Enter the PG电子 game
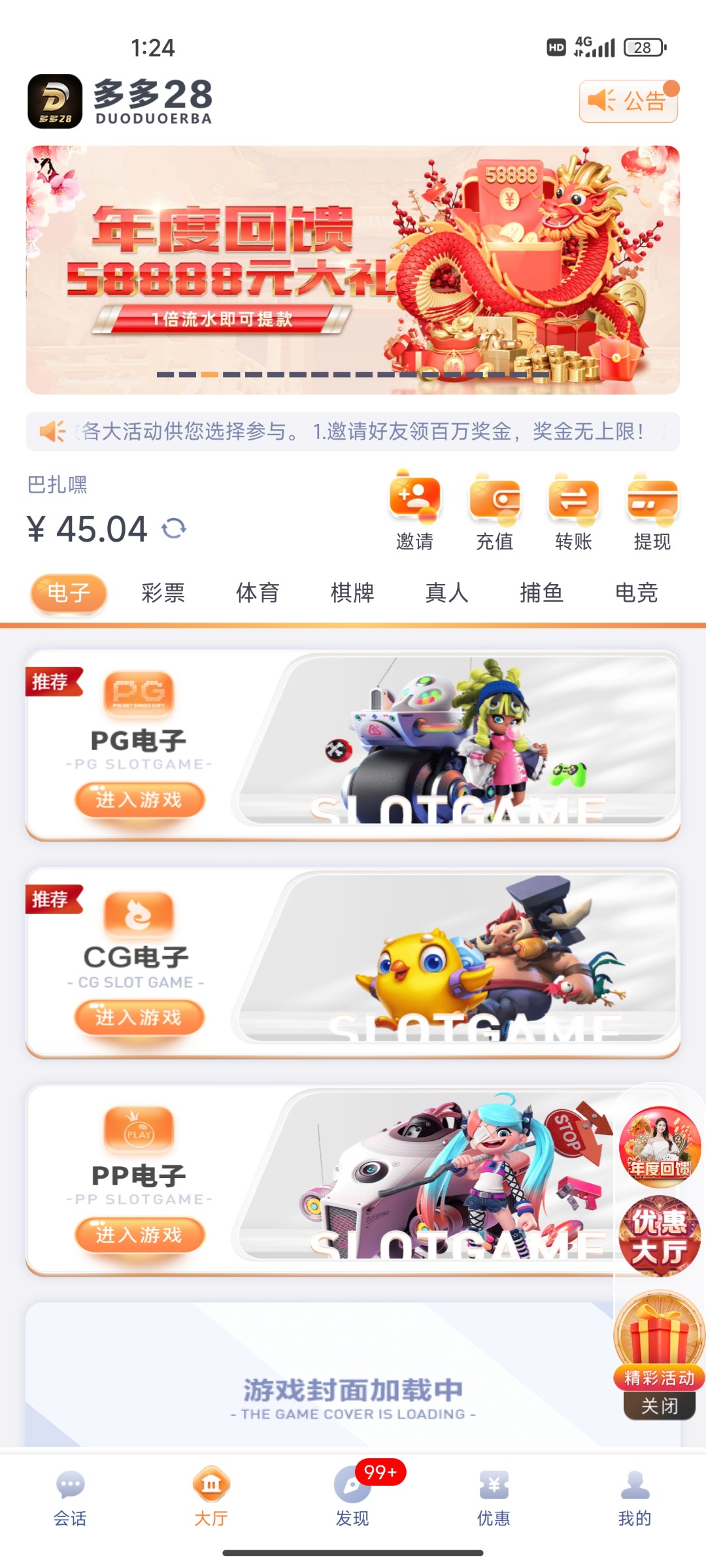706x1568 pixels. 139,800
